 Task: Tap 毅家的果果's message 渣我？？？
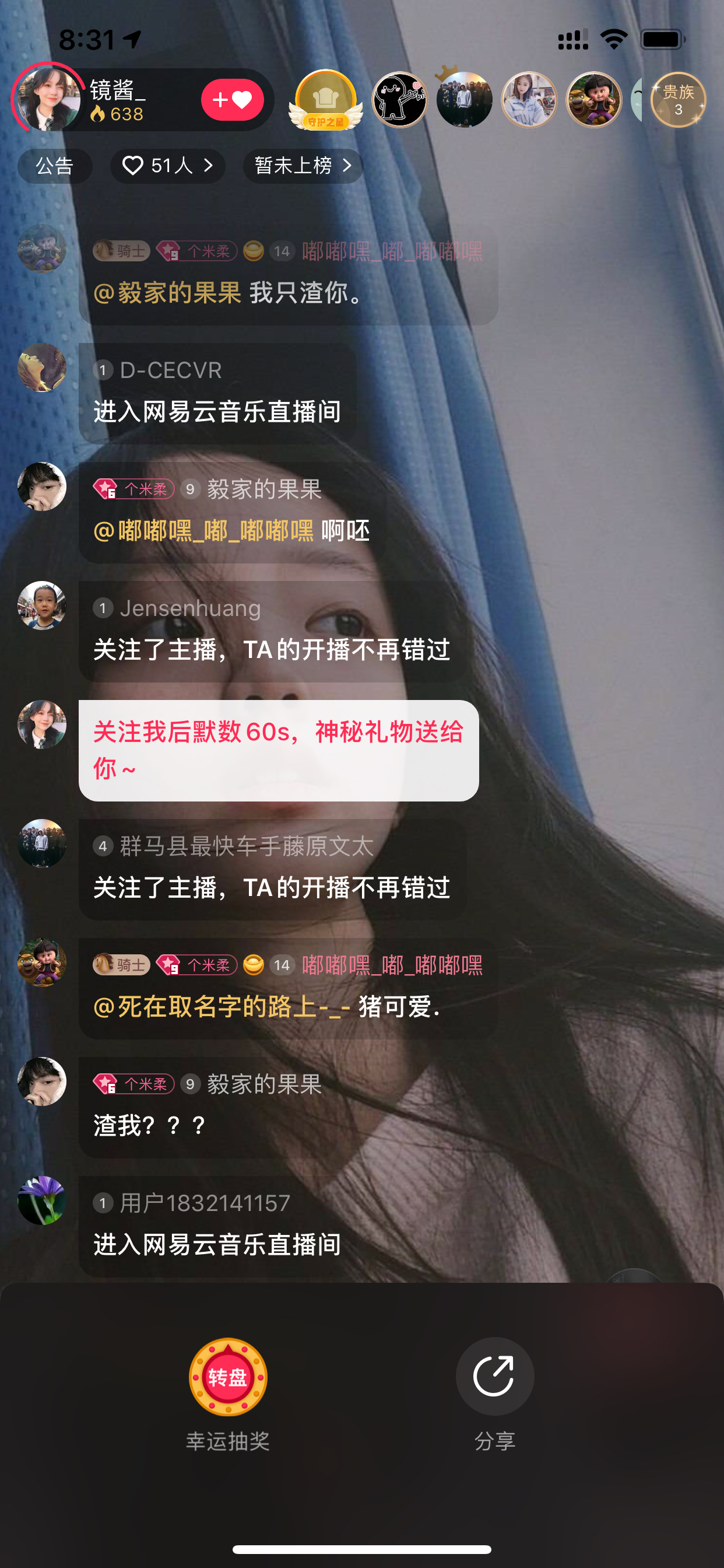149,1125
